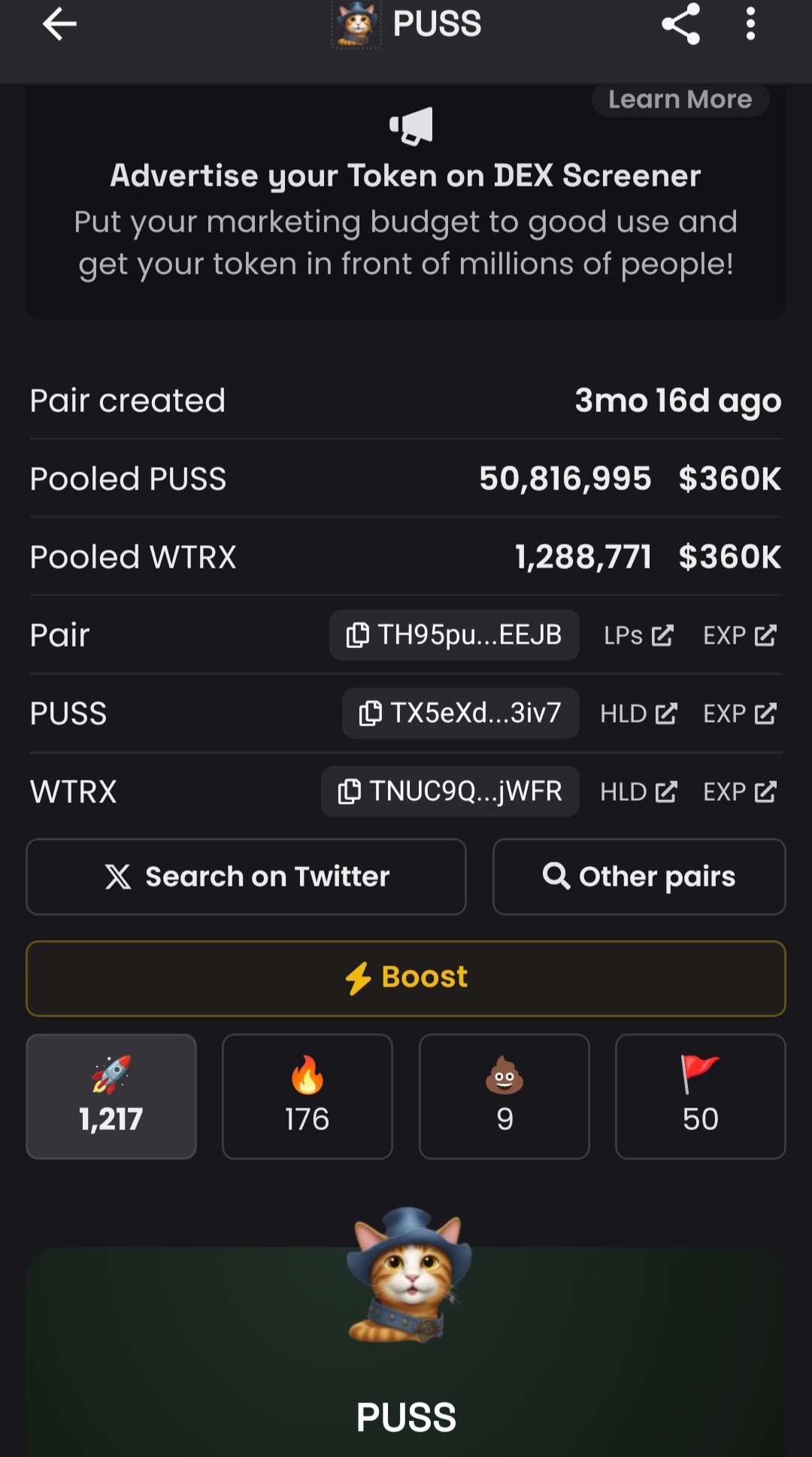Copy the PUSS address TX5eXd...3iv7
Viewport: 812px width, 1457px height.
tap(461, 713)
